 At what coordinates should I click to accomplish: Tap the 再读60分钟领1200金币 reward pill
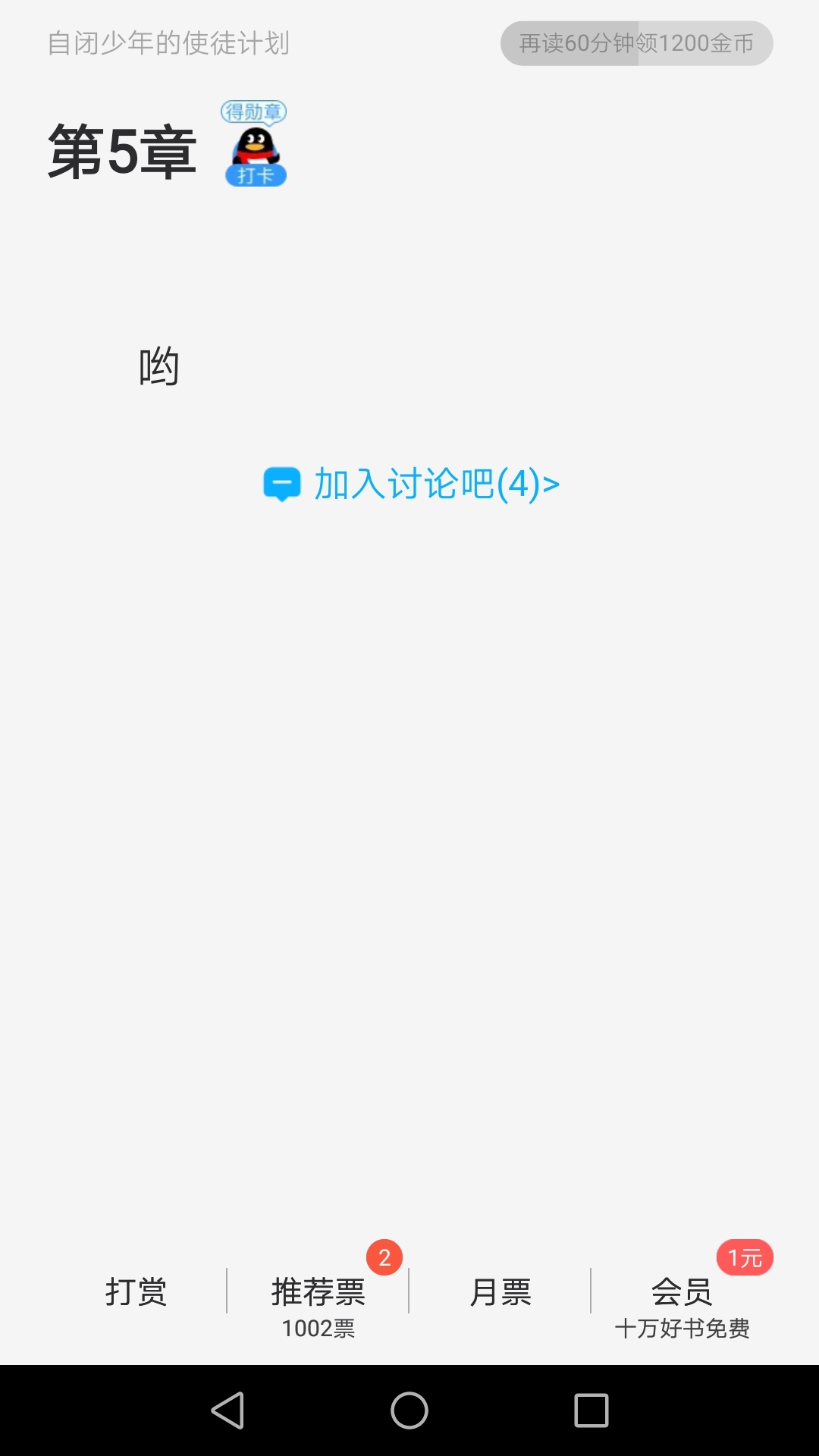point(637,43)
